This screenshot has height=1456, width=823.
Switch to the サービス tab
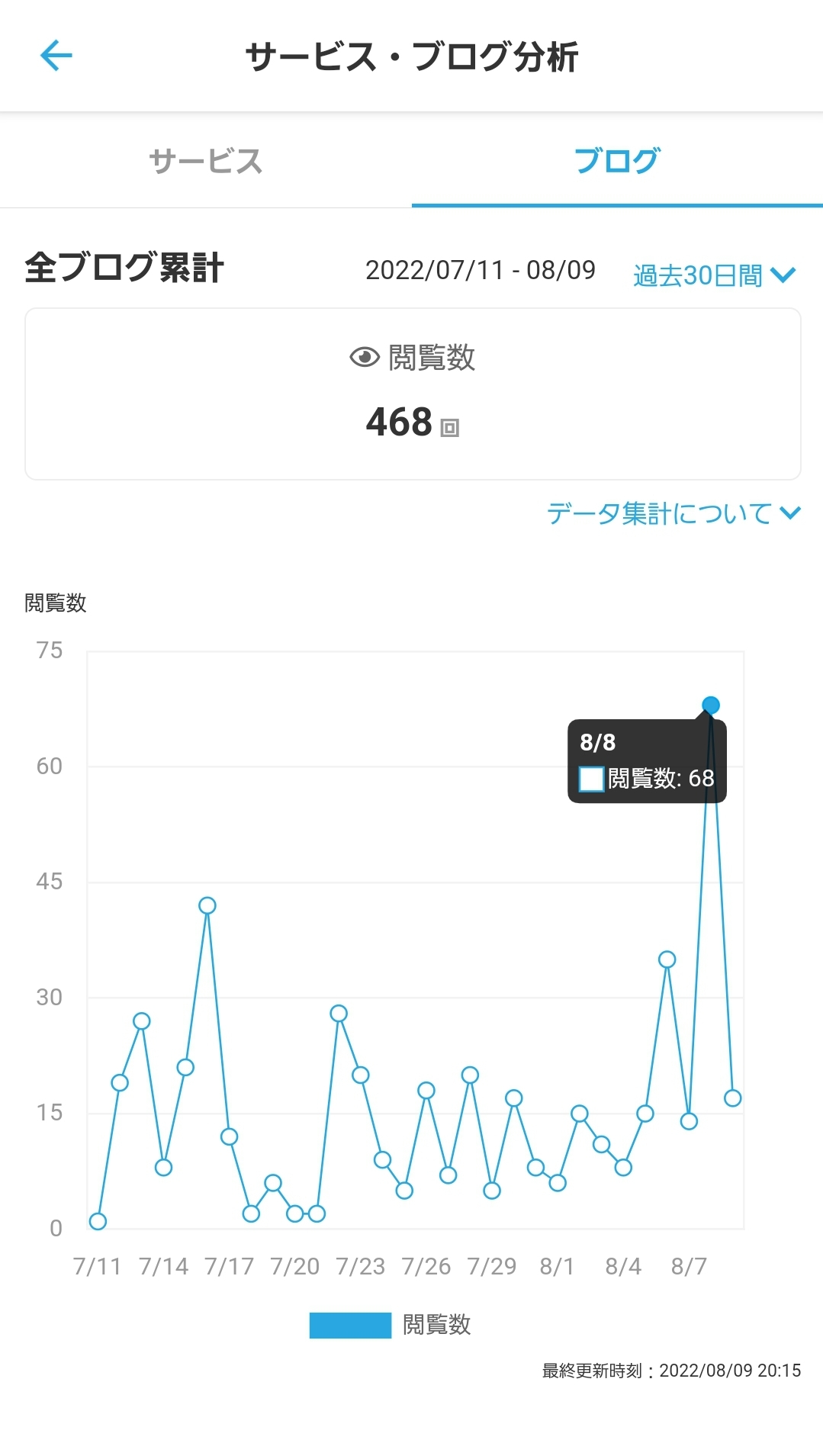tap(204, 161)
